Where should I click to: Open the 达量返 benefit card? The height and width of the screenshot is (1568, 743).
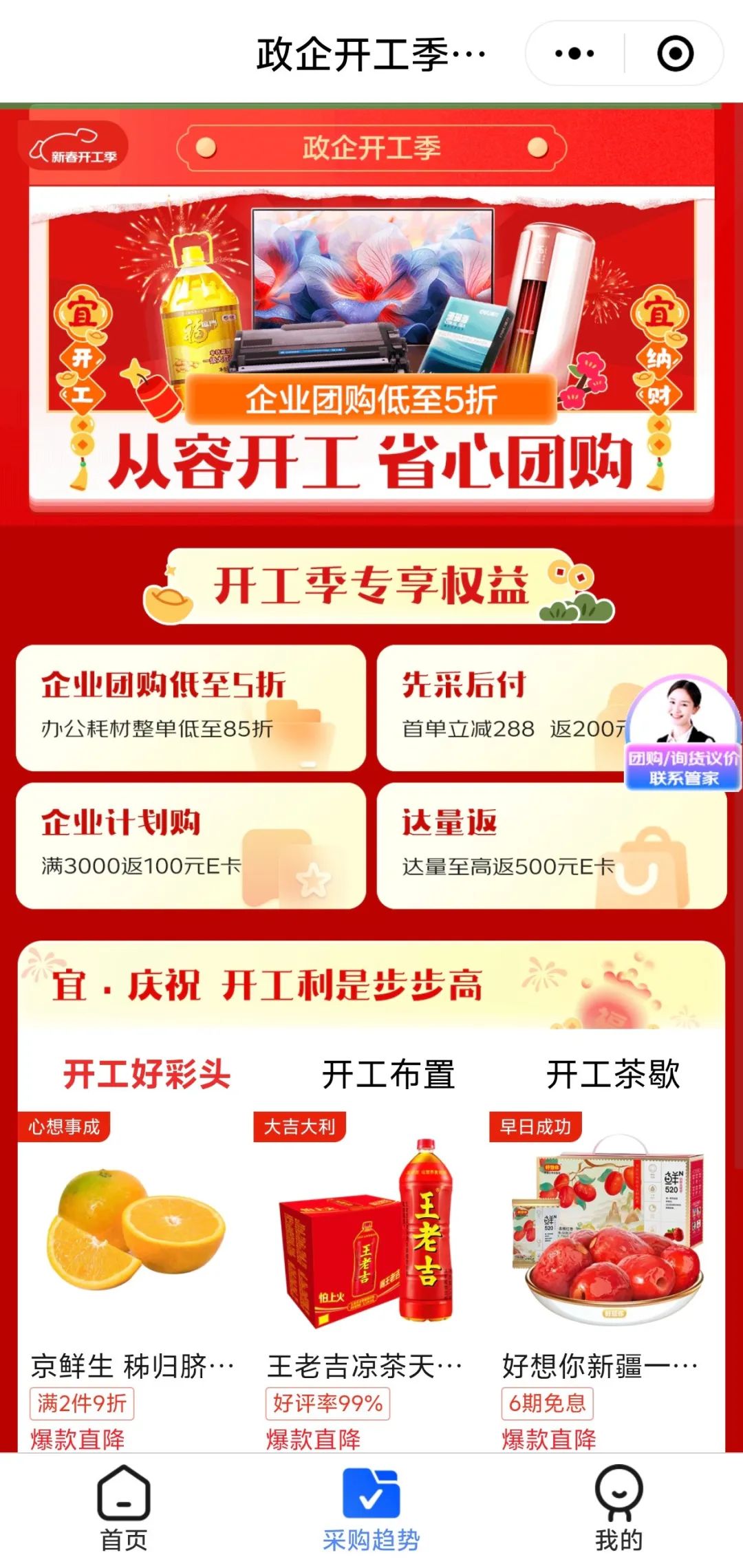click(x=552, y=845)
